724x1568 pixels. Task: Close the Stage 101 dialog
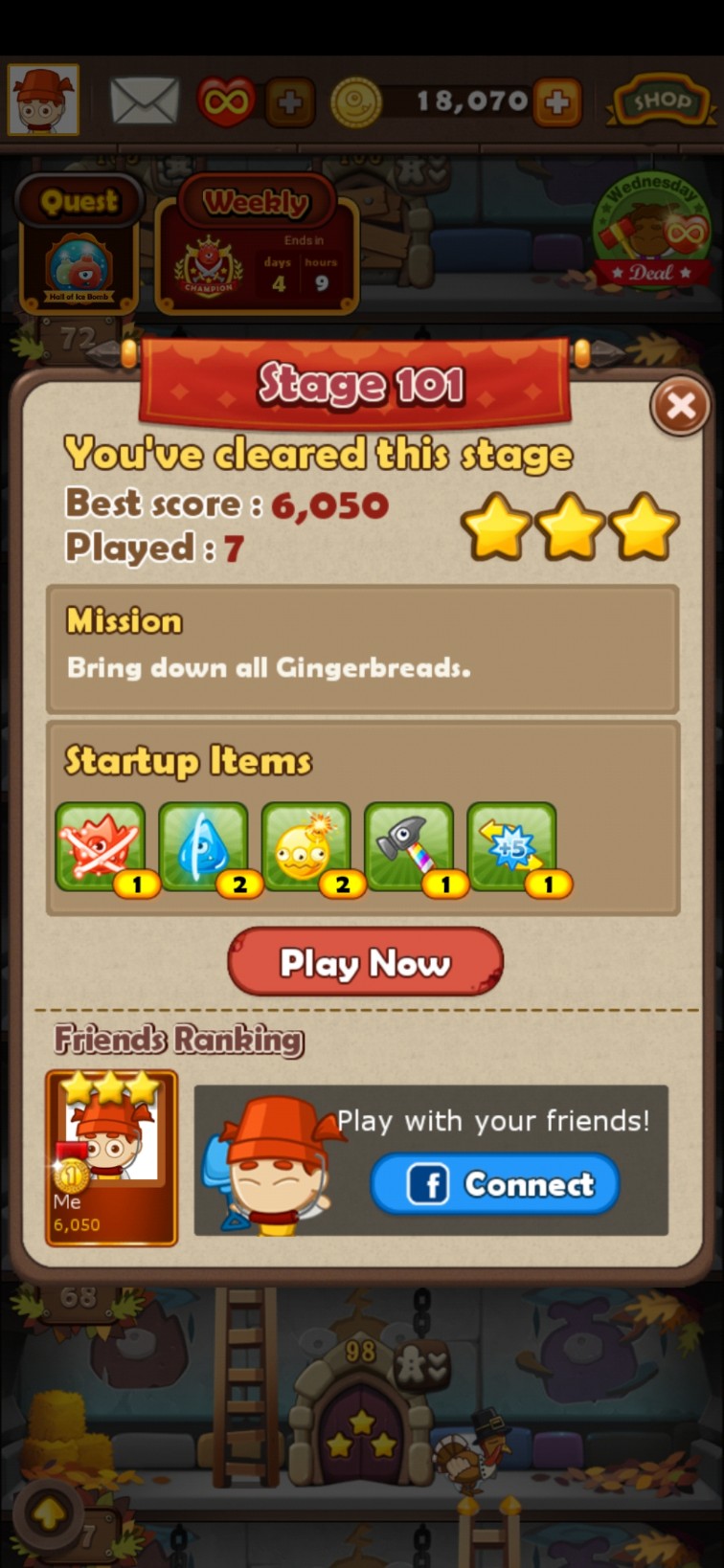pyautogui.click(x=680, y=407)
